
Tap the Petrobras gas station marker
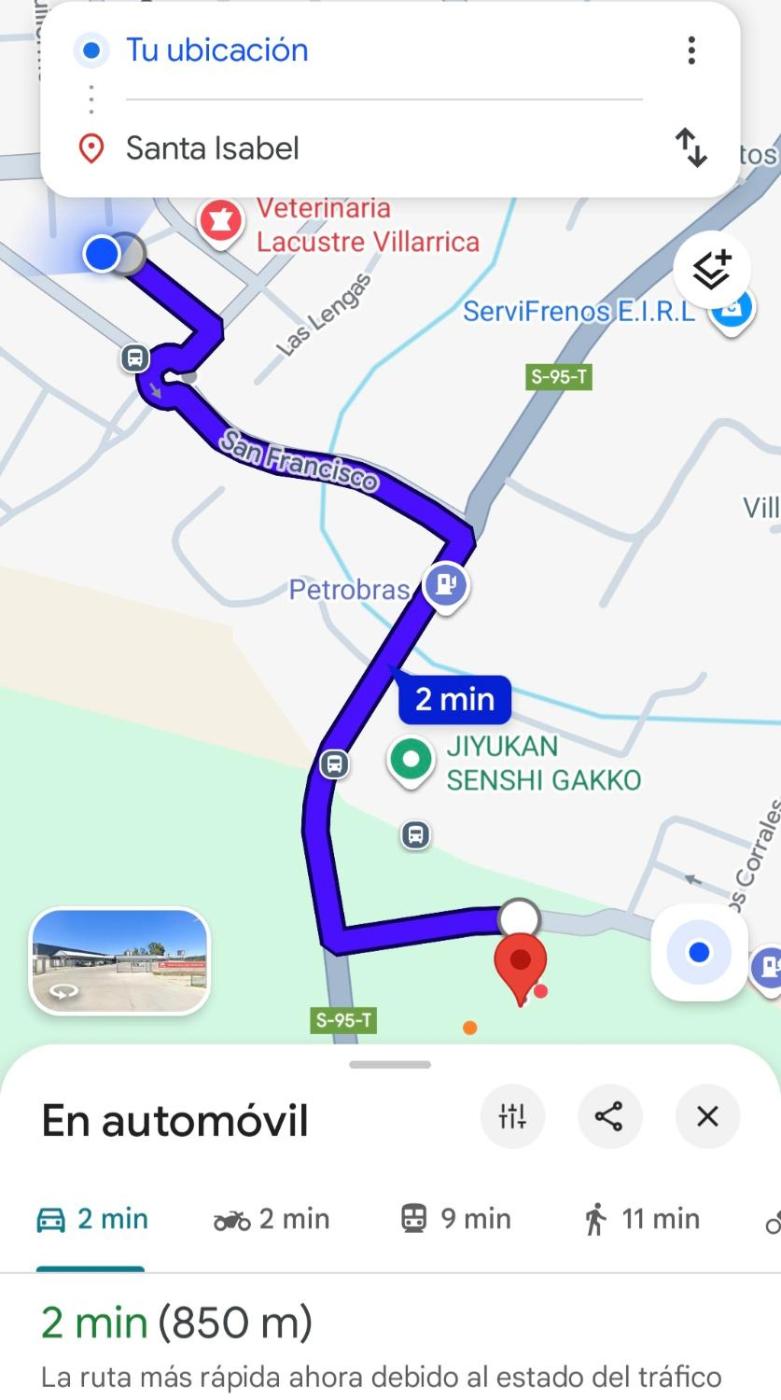(x=445, y=584)
